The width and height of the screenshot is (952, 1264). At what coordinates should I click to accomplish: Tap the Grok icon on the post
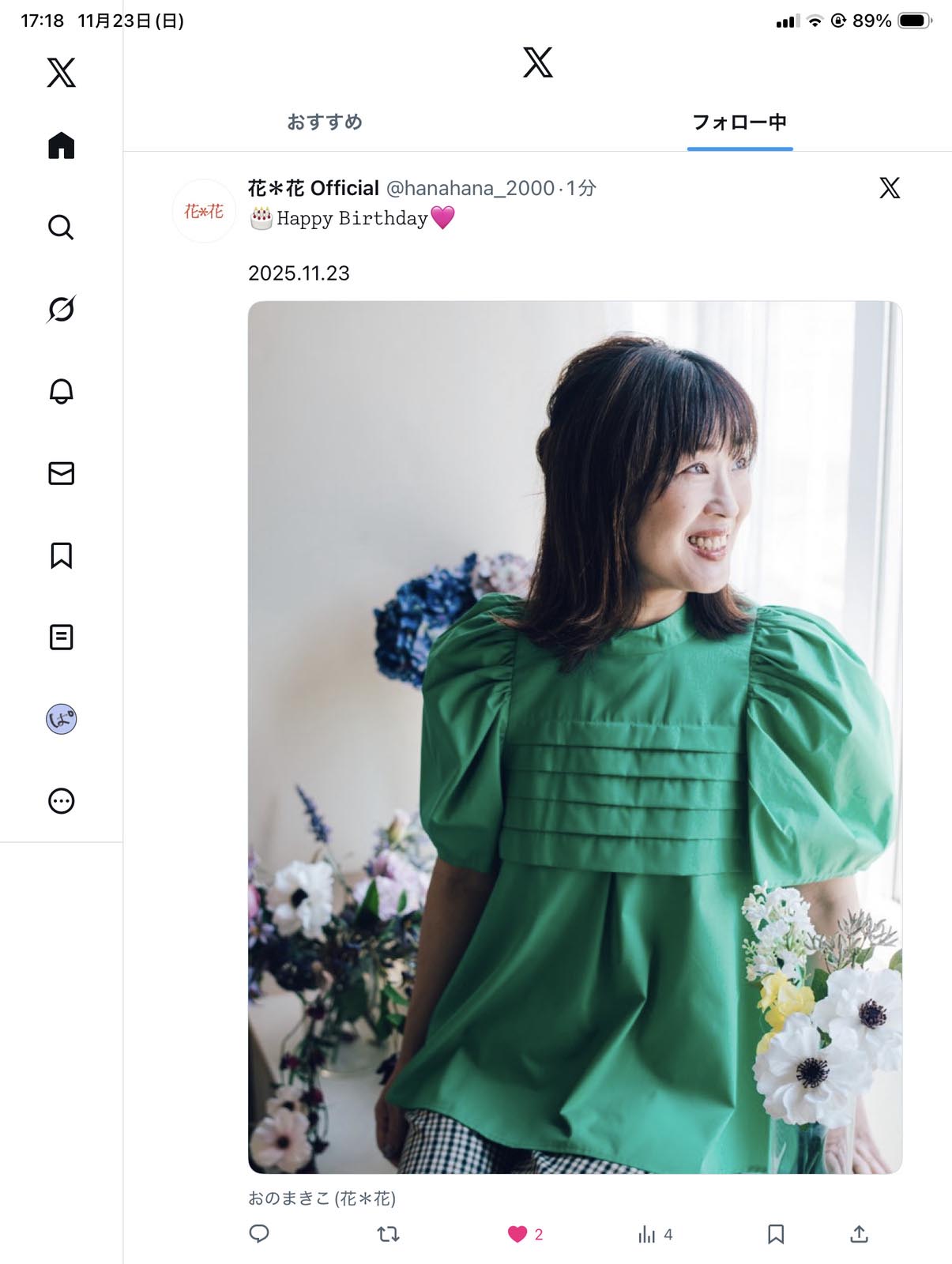tap(890, 188)
